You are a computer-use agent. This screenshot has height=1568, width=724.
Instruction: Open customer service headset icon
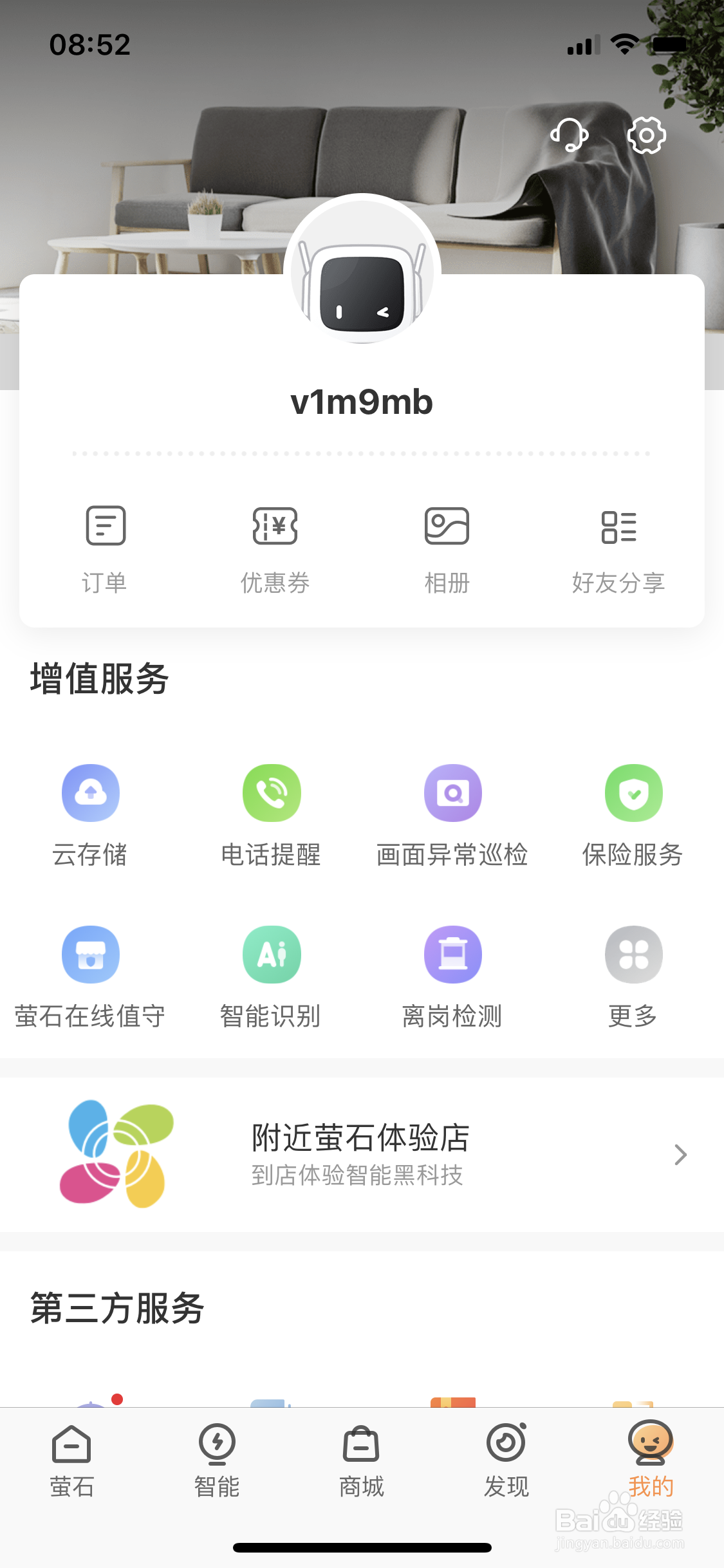570,135
